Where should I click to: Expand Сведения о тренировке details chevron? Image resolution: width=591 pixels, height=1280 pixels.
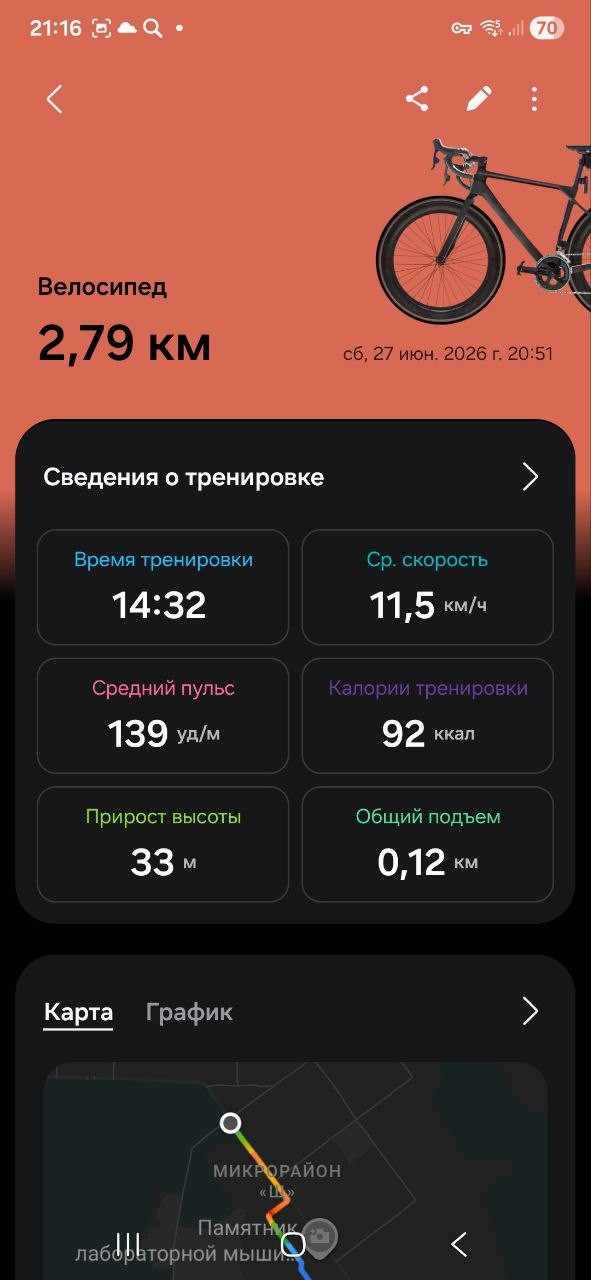[x=531, y=477]
